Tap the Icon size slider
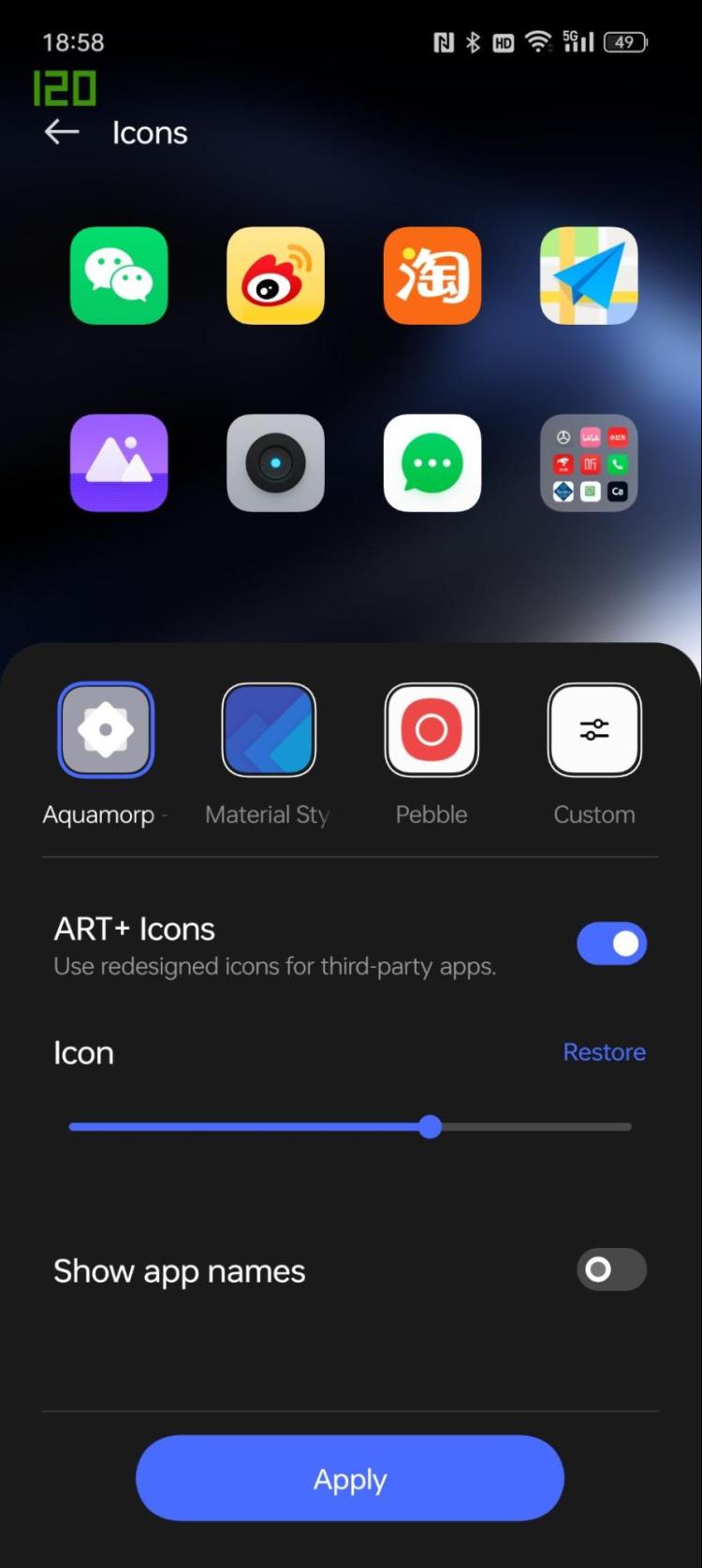 click(x=431, y=1127)
